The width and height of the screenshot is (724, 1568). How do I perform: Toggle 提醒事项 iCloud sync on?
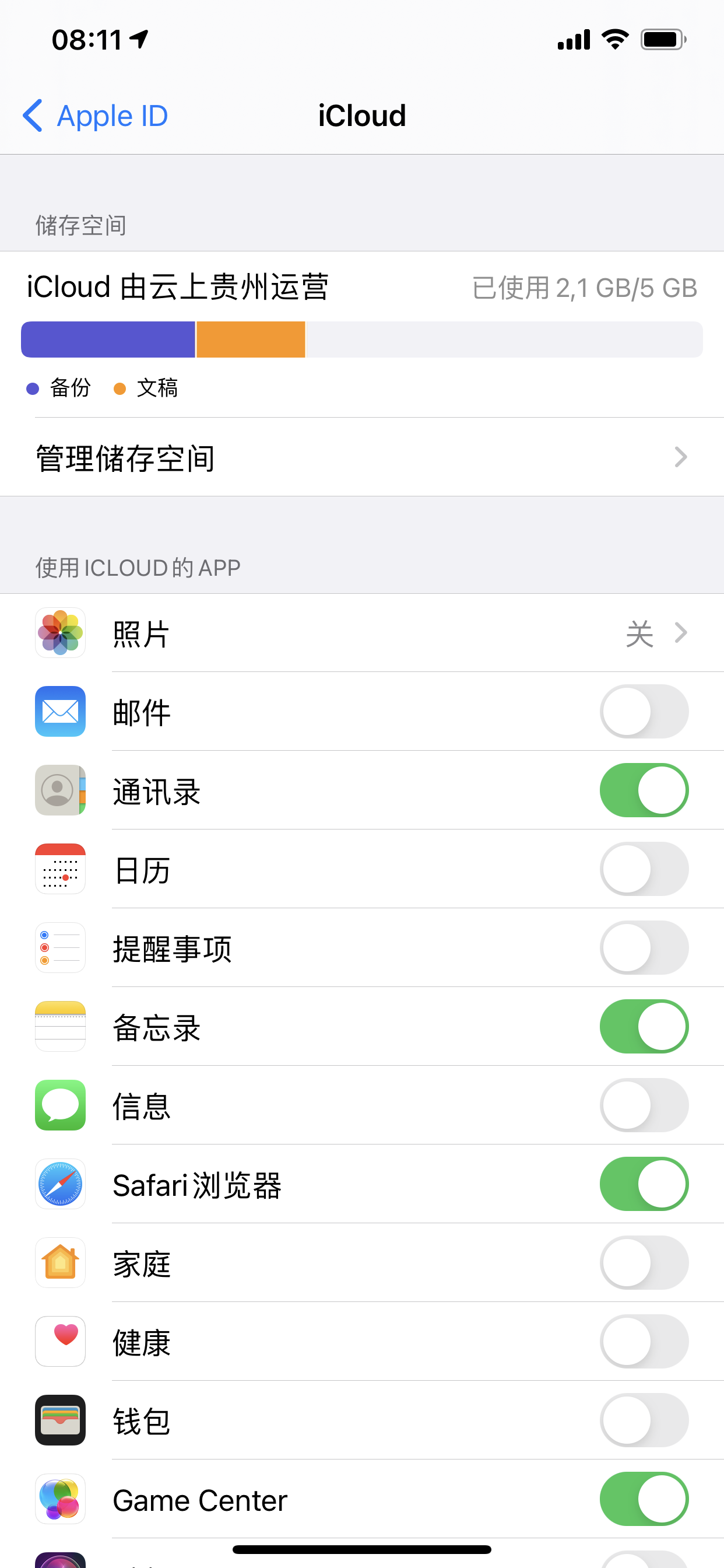point(644,949)
